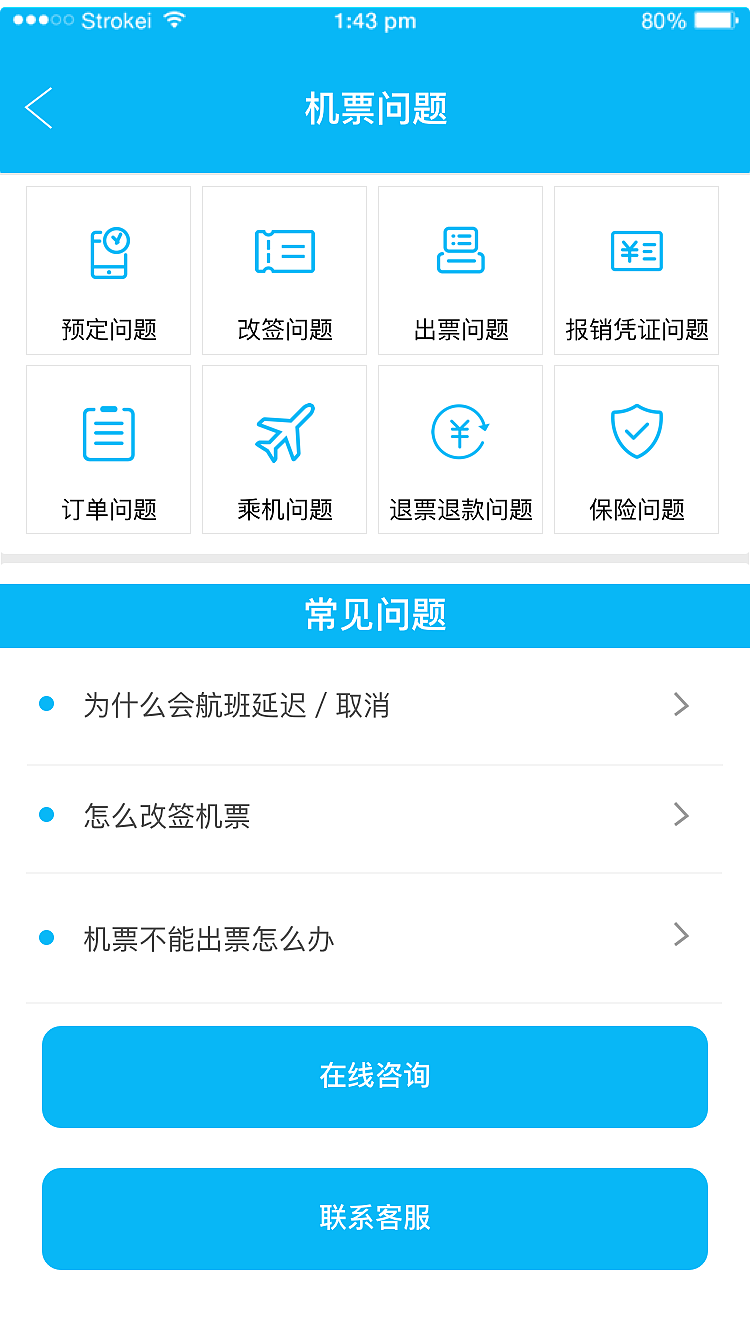Screen dimensions: 750x1334
Task: Tap the bullet next to 为什么会航班延迟
Action: pyautogui.click(x=46, y=705)
